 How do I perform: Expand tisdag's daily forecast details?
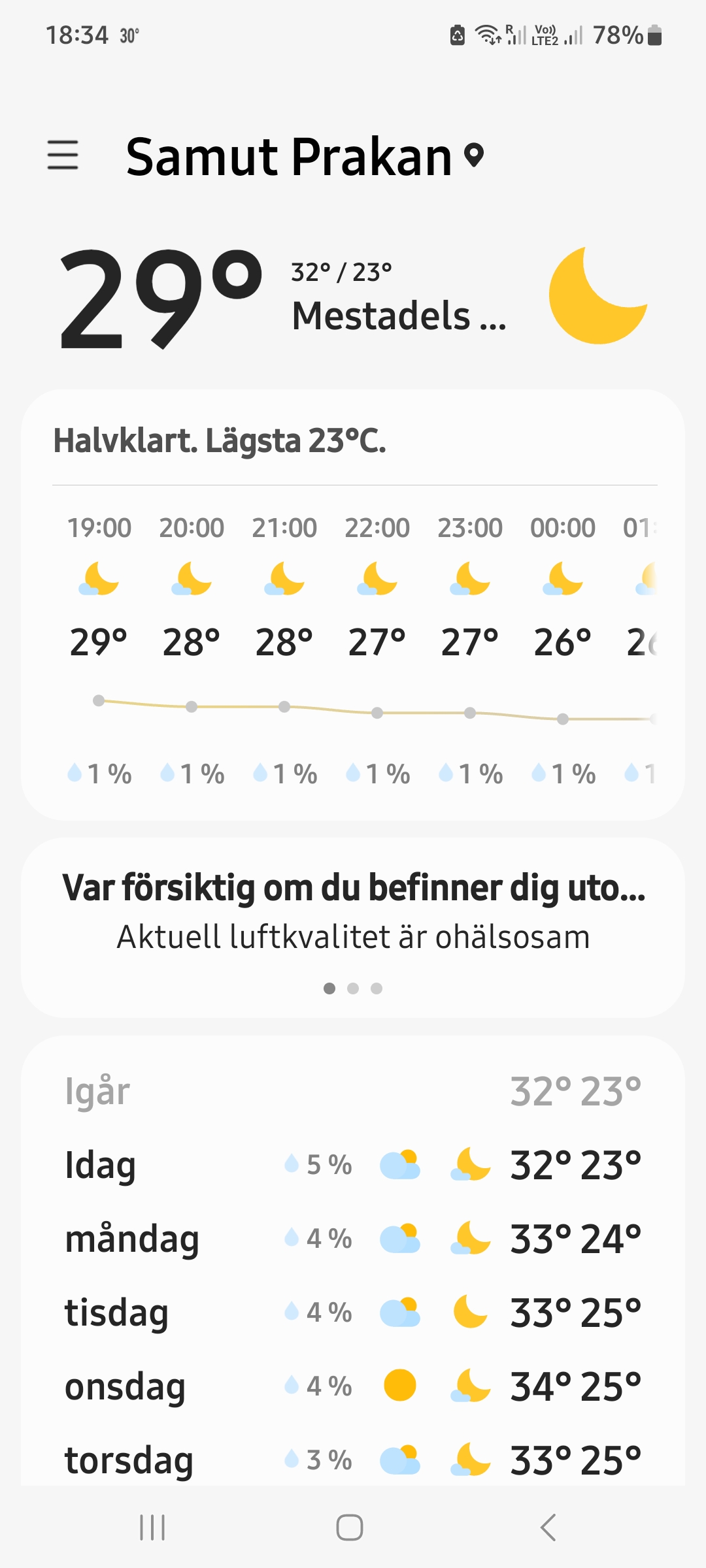[353, 1311]
